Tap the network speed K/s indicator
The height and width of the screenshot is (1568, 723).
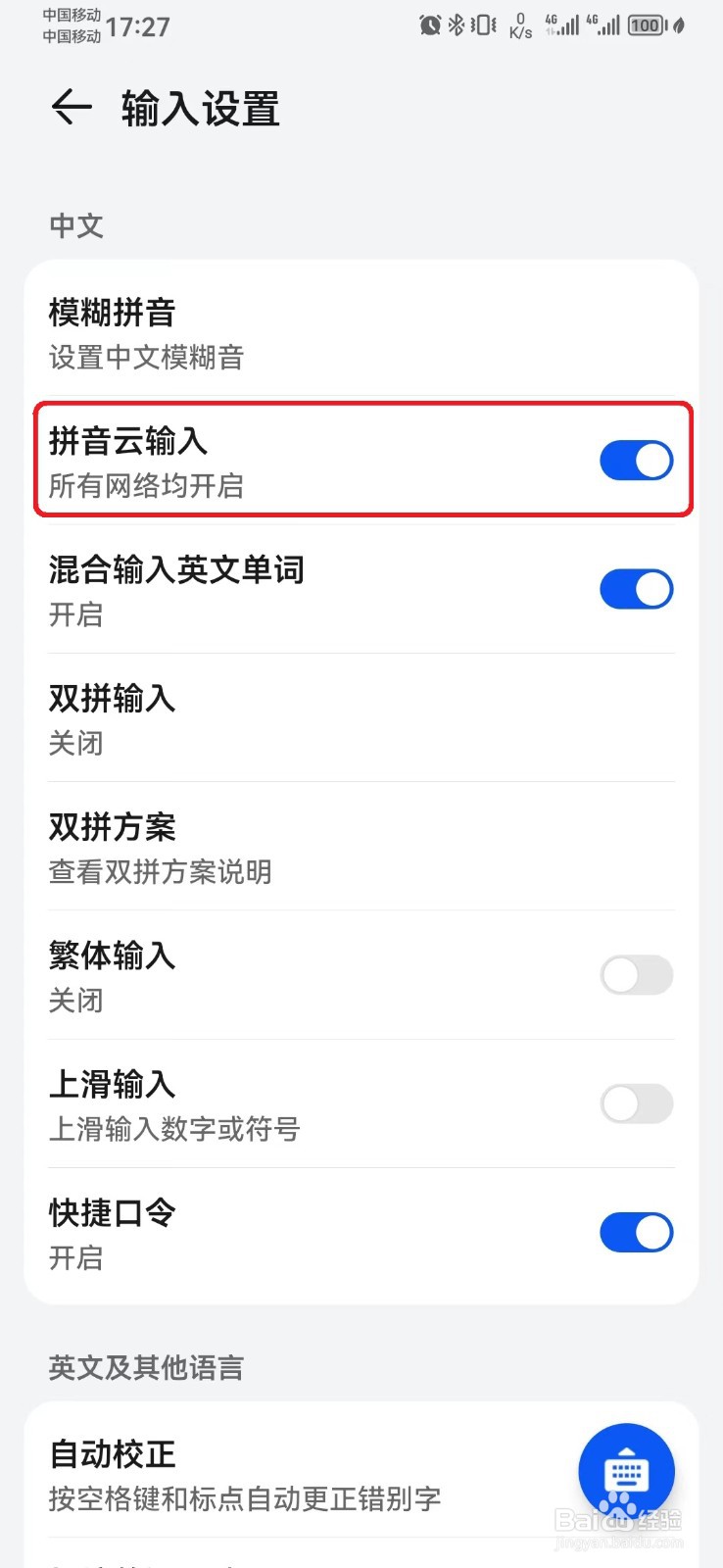[518, 26]
